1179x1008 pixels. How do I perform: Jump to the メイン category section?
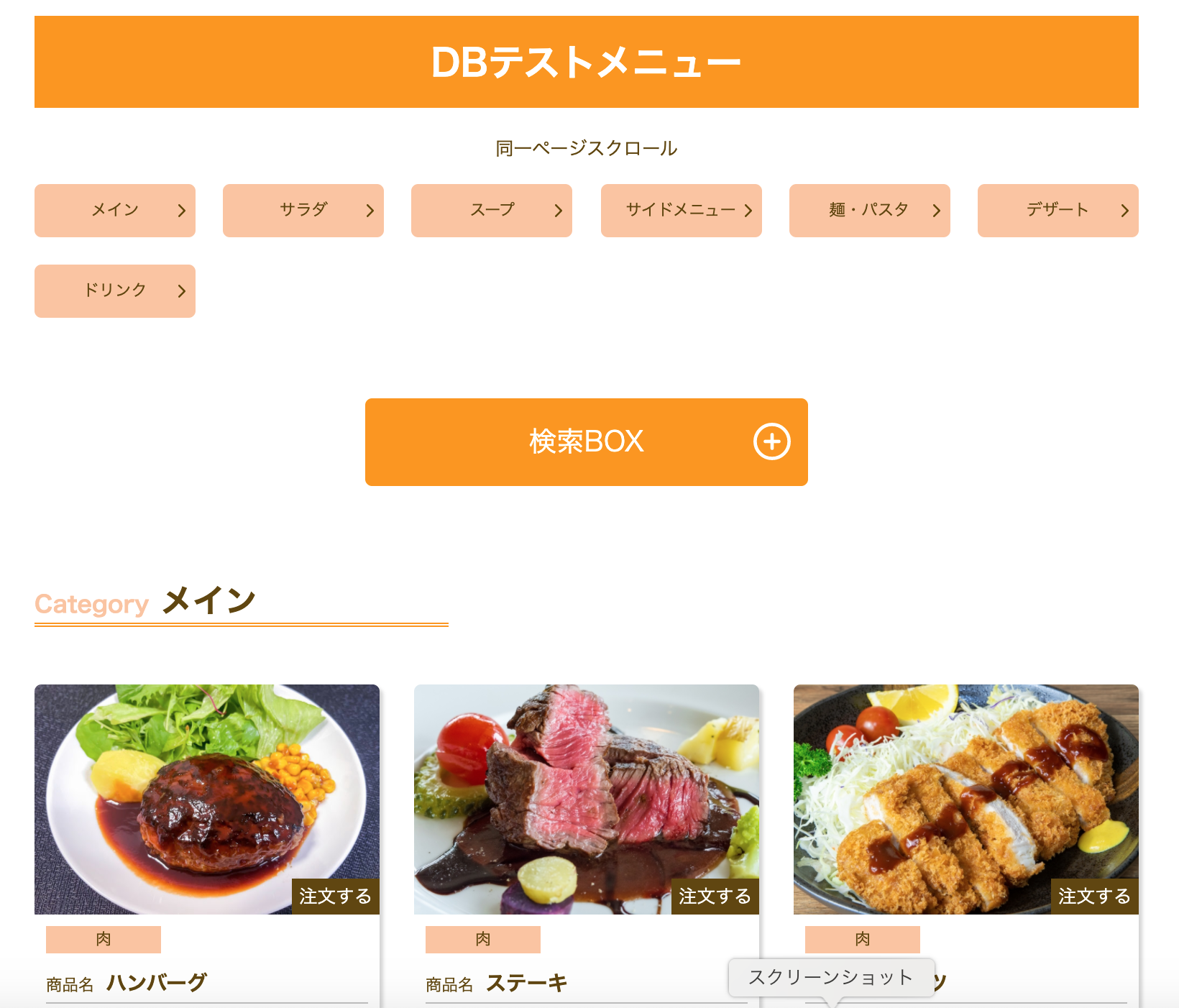(x=115, y=211)
